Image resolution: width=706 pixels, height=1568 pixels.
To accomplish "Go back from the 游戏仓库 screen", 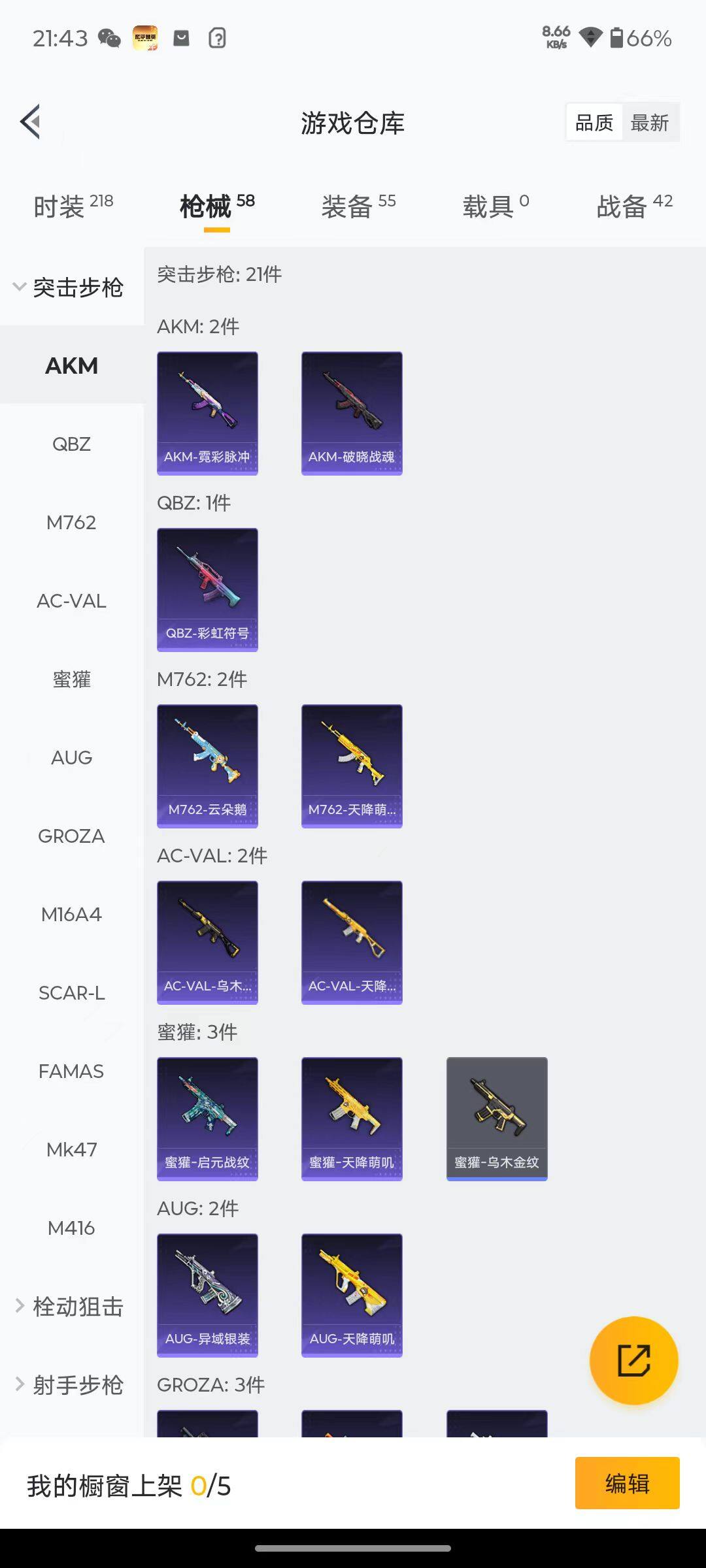I will click(x=31, y=122).
